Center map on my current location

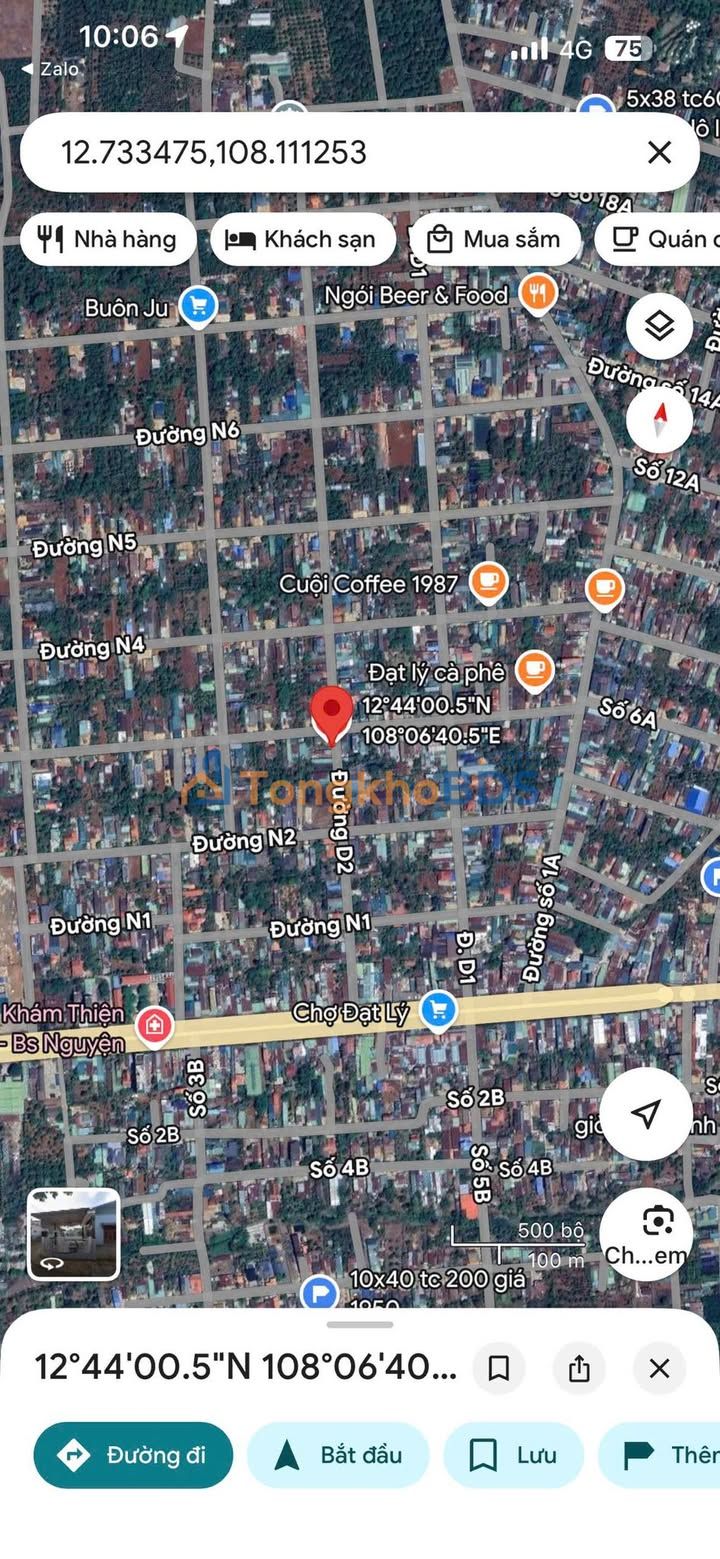click(x=646, y=1113)
